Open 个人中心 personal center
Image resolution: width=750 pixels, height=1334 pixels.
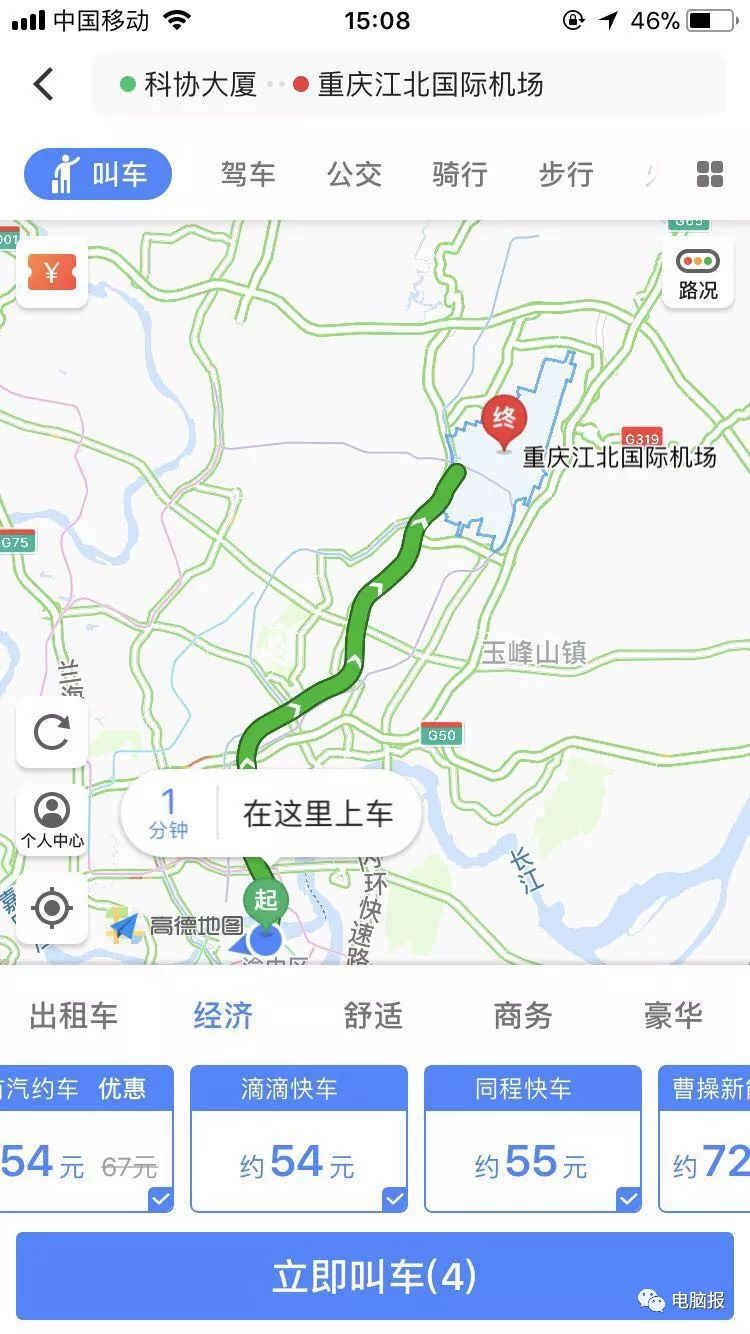pos(52,811)
